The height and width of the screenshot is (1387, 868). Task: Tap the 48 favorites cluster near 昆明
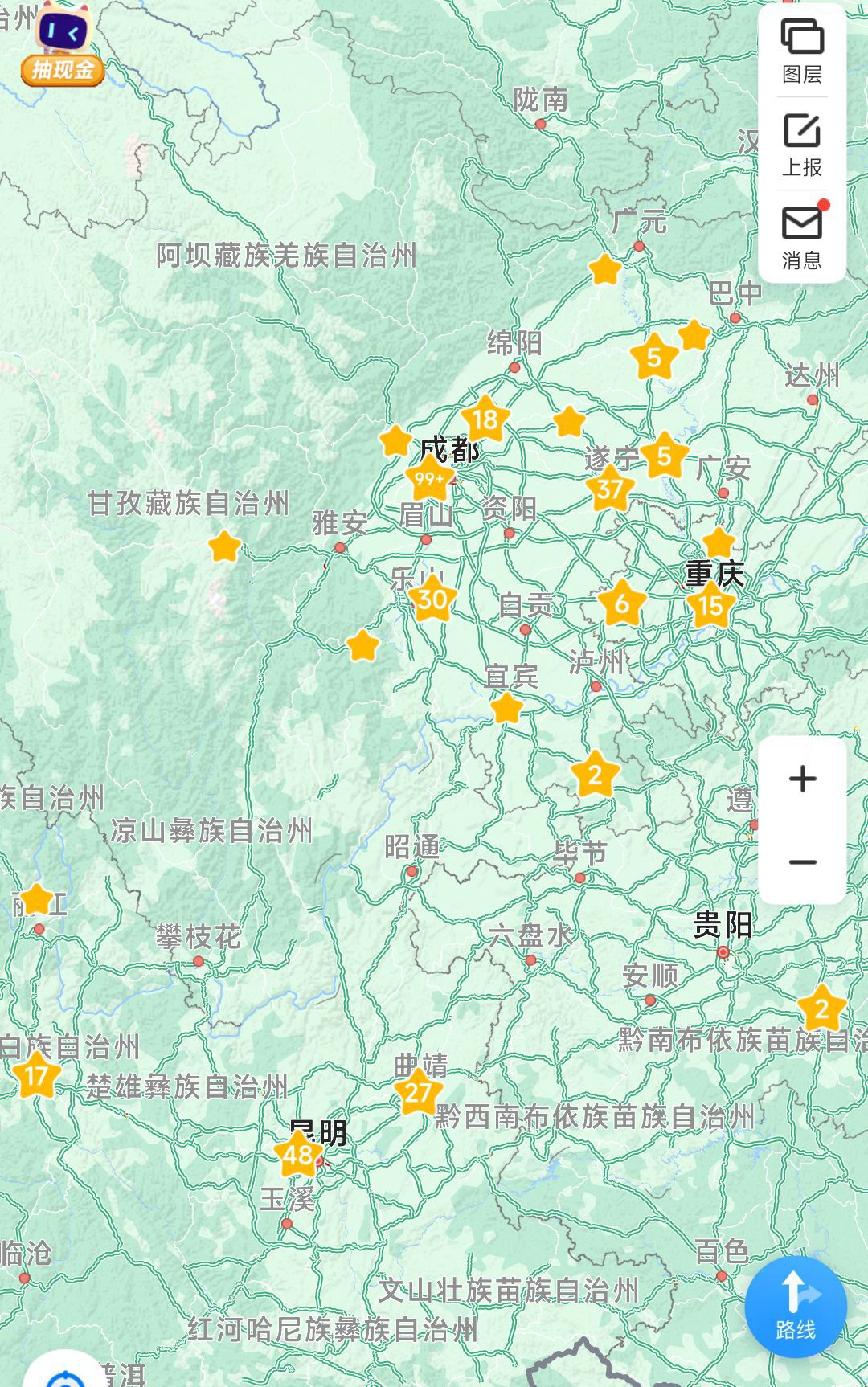click(298, 1155)
